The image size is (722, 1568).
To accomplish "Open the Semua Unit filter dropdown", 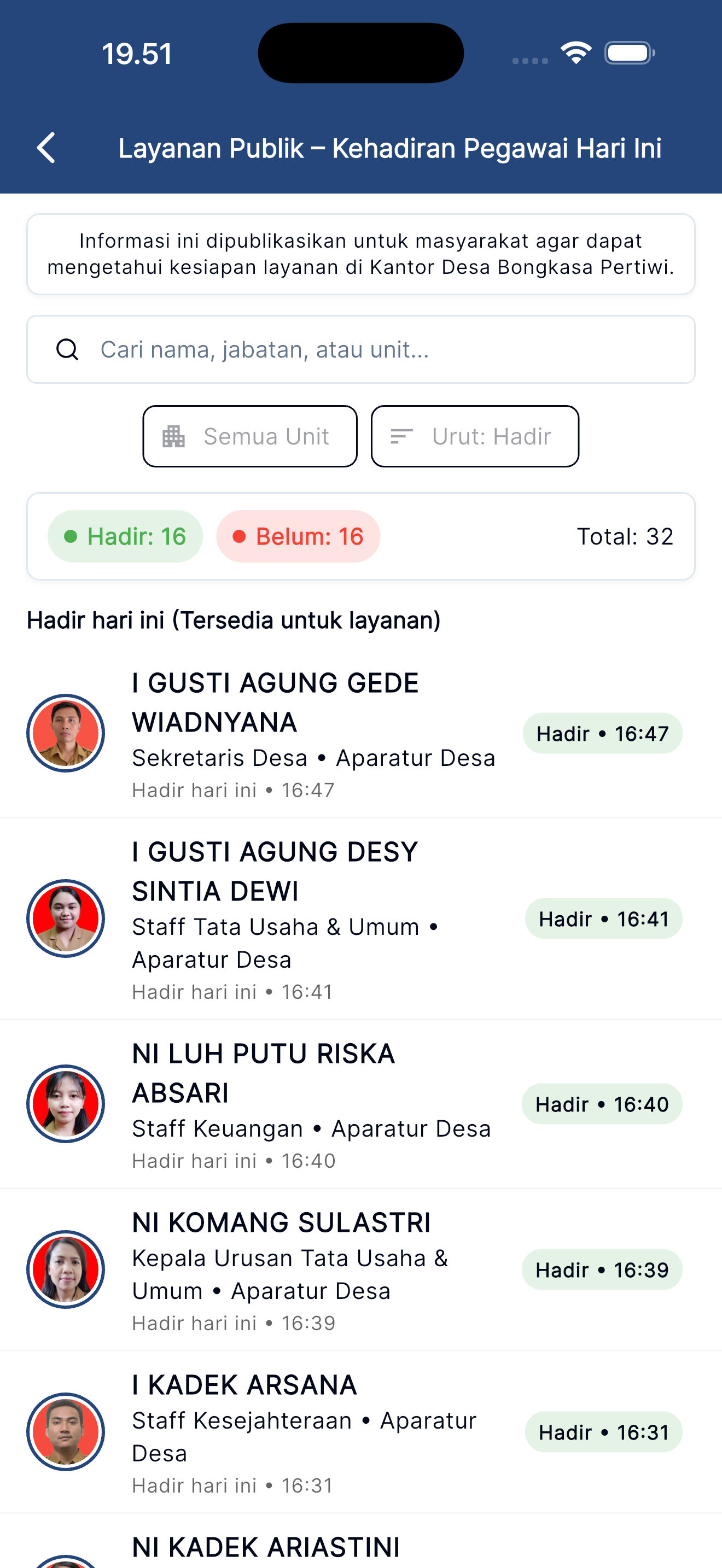I will pyautogui.click(x=250, y=436).
